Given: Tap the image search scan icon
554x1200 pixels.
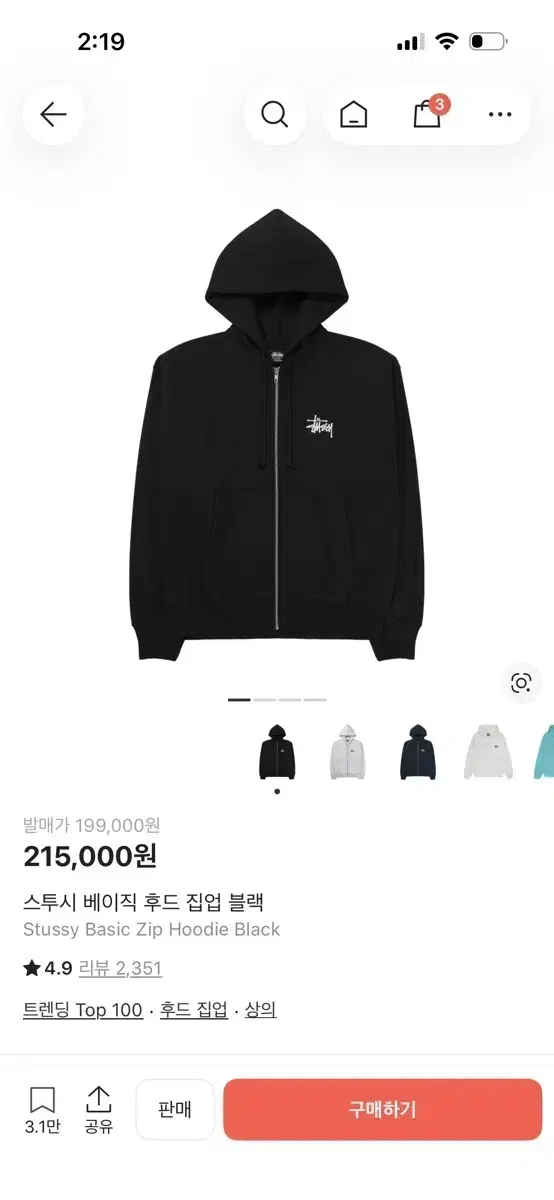Looking at the screenshot, I should [521, 683].
